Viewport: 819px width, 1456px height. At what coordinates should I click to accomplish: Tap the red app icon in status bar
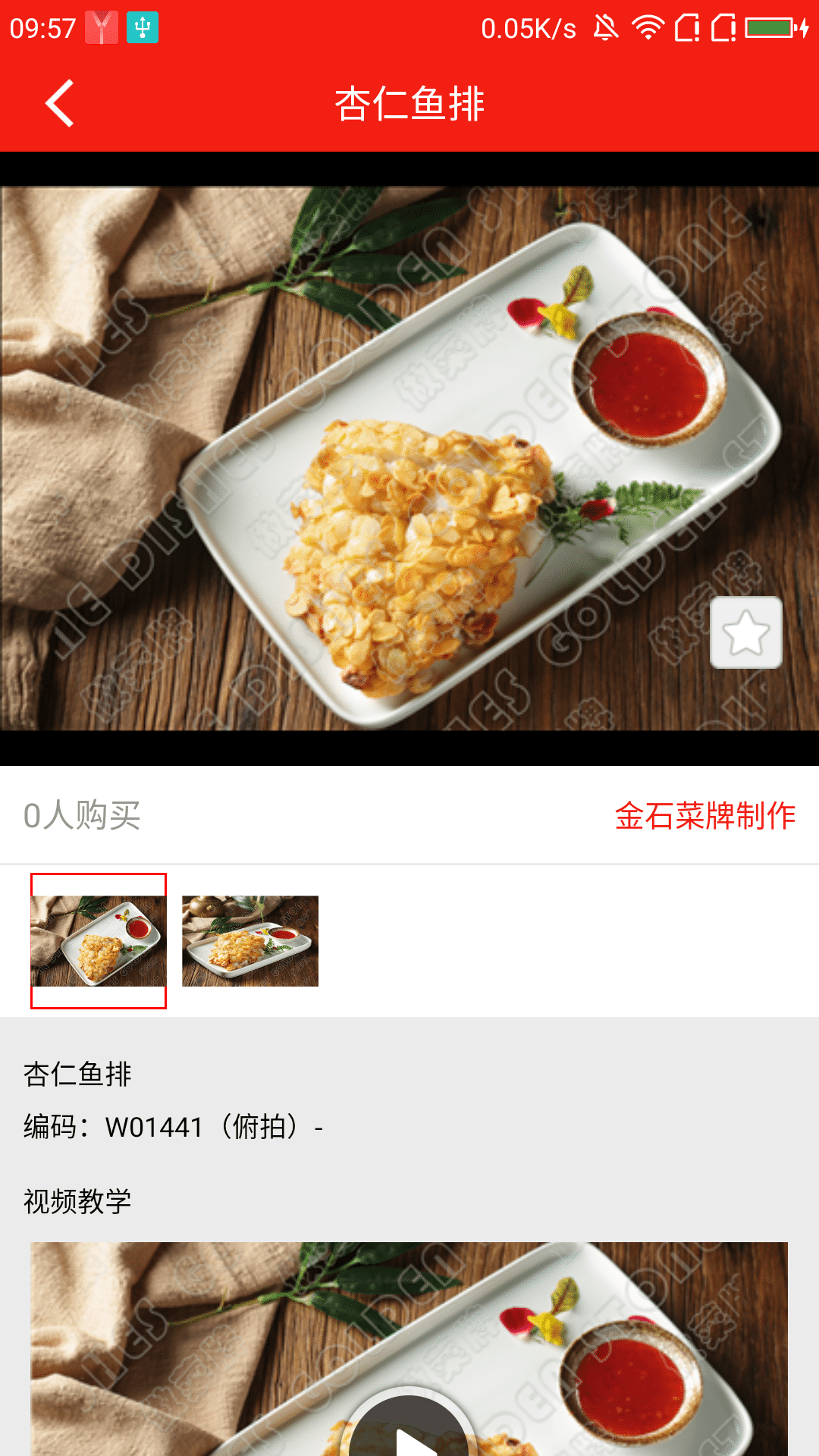point(100,29)
